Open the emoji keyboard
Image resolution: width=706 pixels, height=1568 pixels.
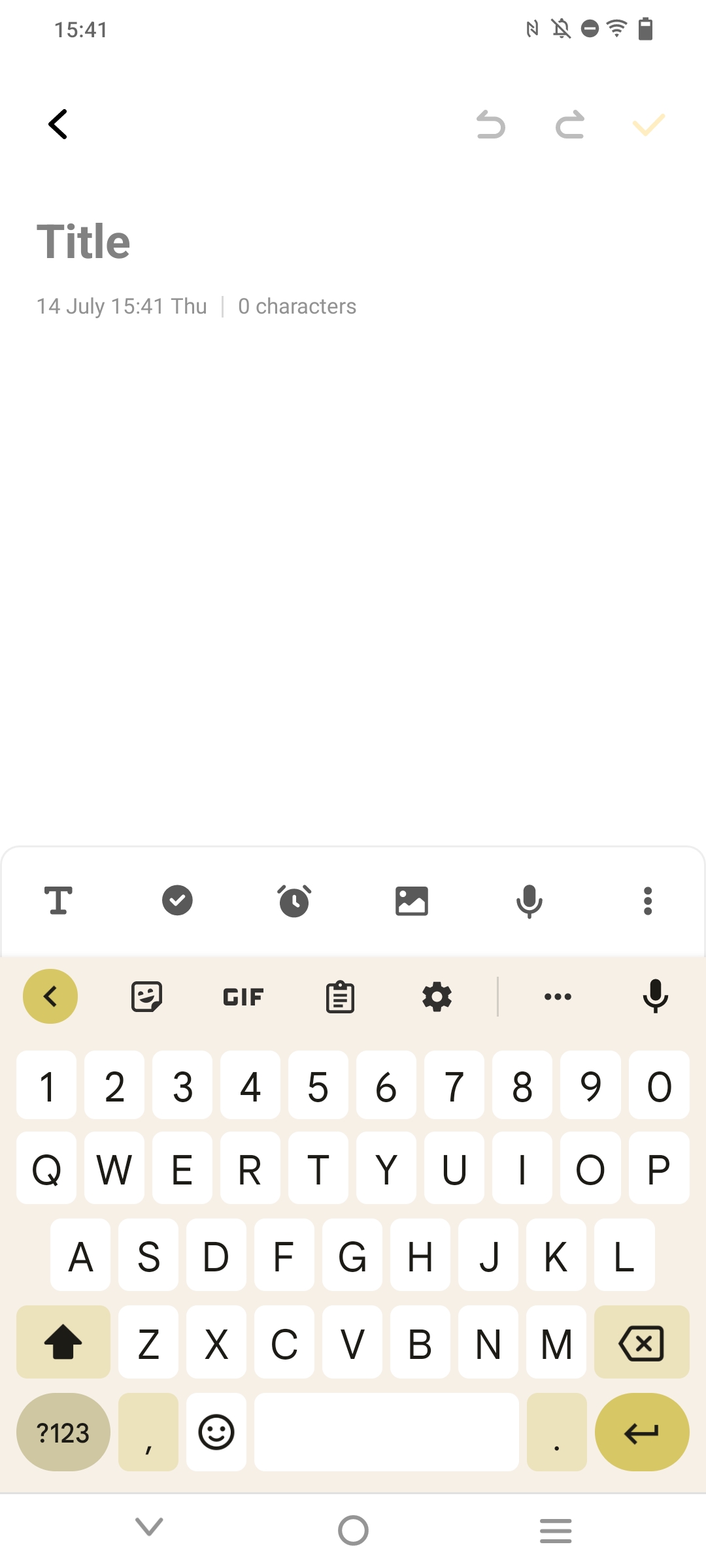pyautogui.click(x=216, y=1432)
